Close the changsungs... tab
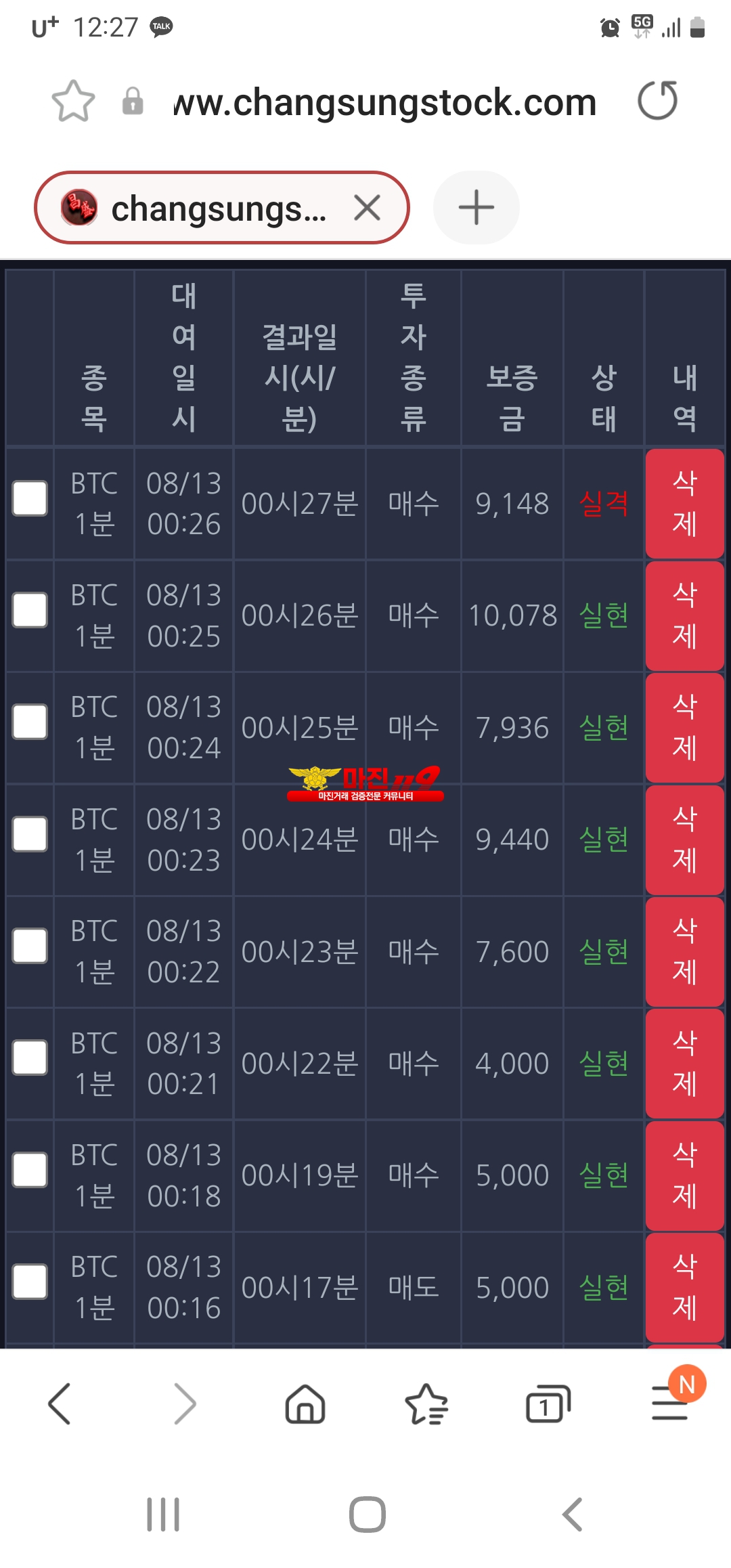 coord(367,207)
